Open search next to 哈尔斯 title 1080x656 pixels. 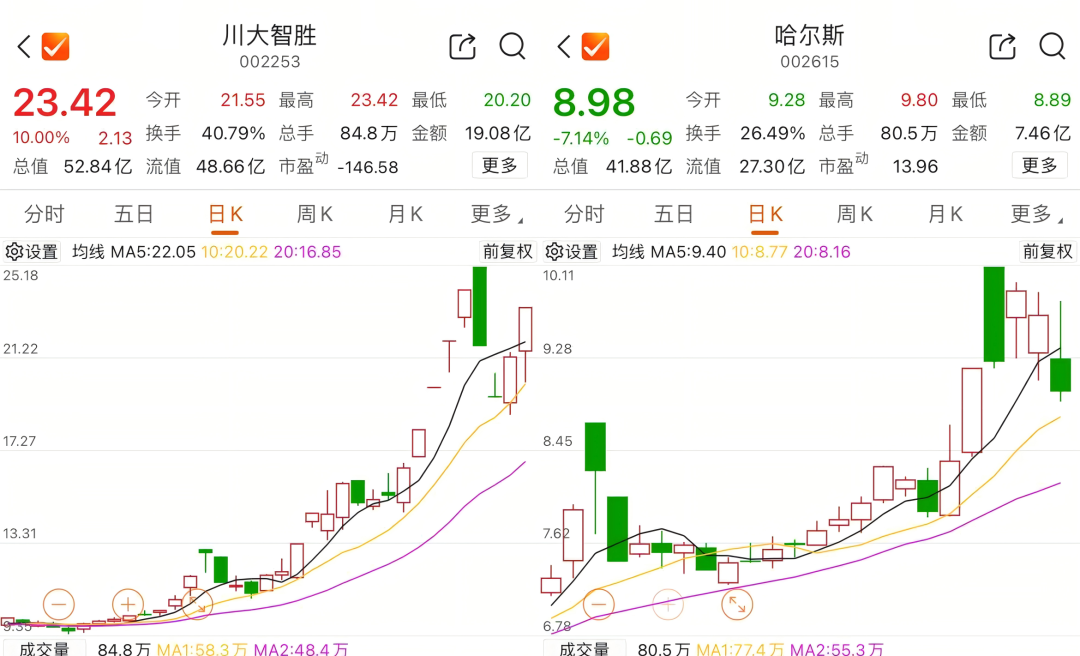pyautogui.click(x=1052, y=46)
